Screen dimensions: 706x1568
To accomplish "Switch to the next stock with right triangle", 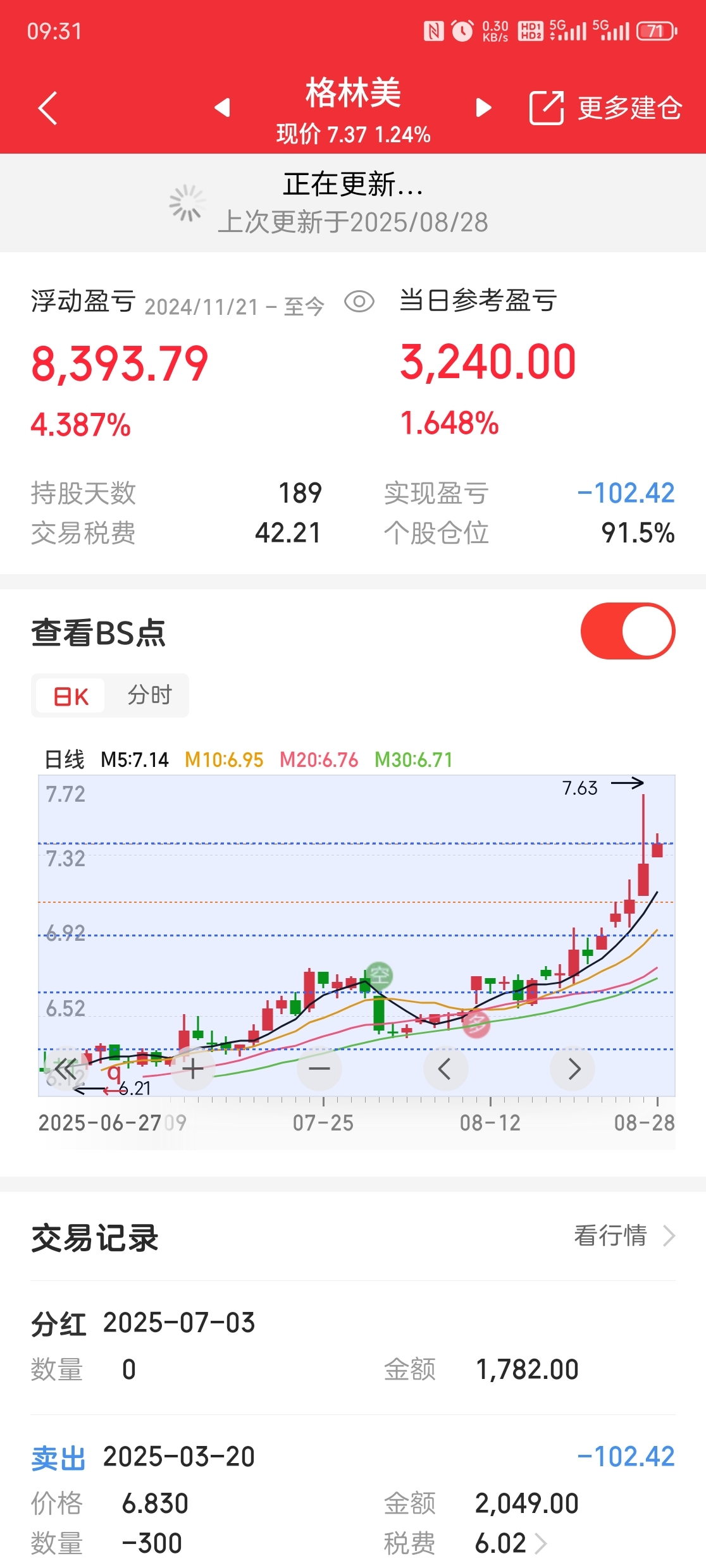I will click(x=484, y=107).
